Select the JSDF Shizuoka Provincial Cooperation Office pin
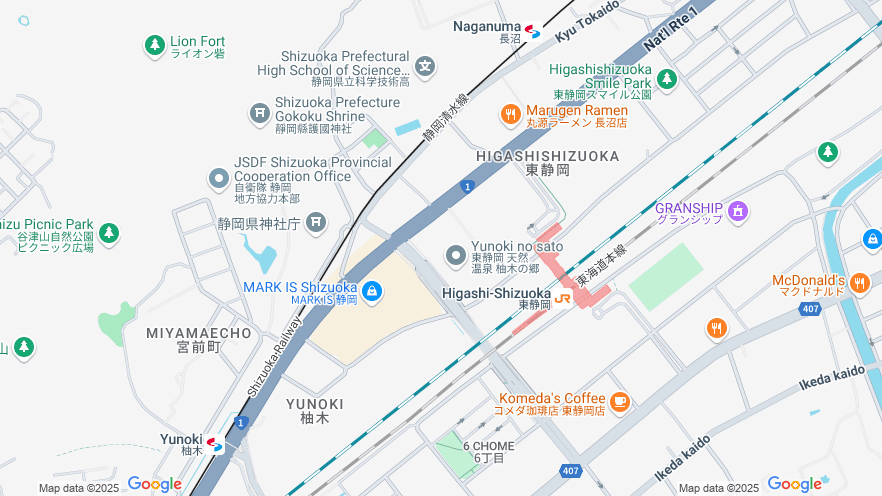This screenshot has width=882, height=496. (219, 179)
